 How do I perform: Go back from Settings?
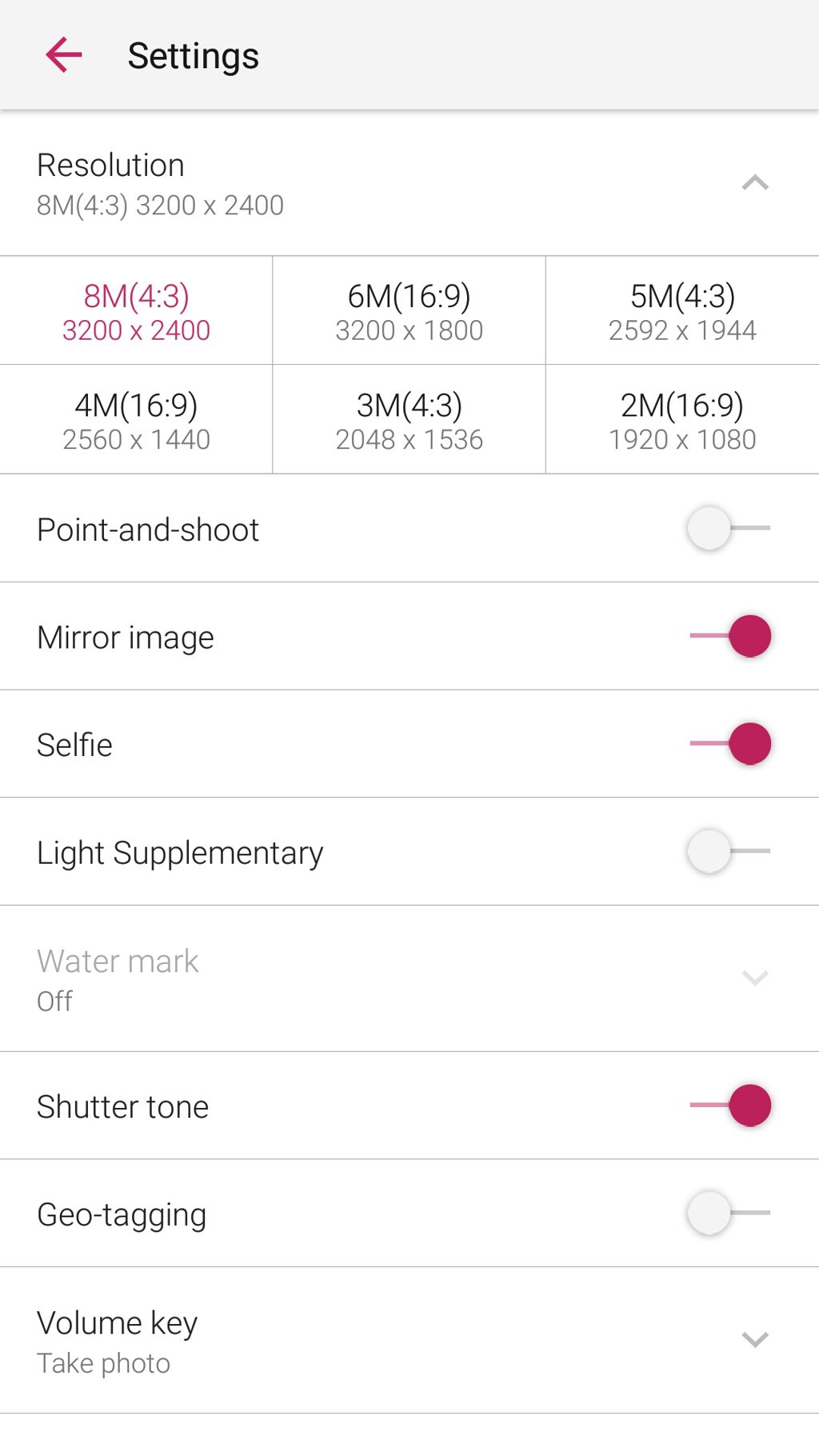tap(64, 55)
